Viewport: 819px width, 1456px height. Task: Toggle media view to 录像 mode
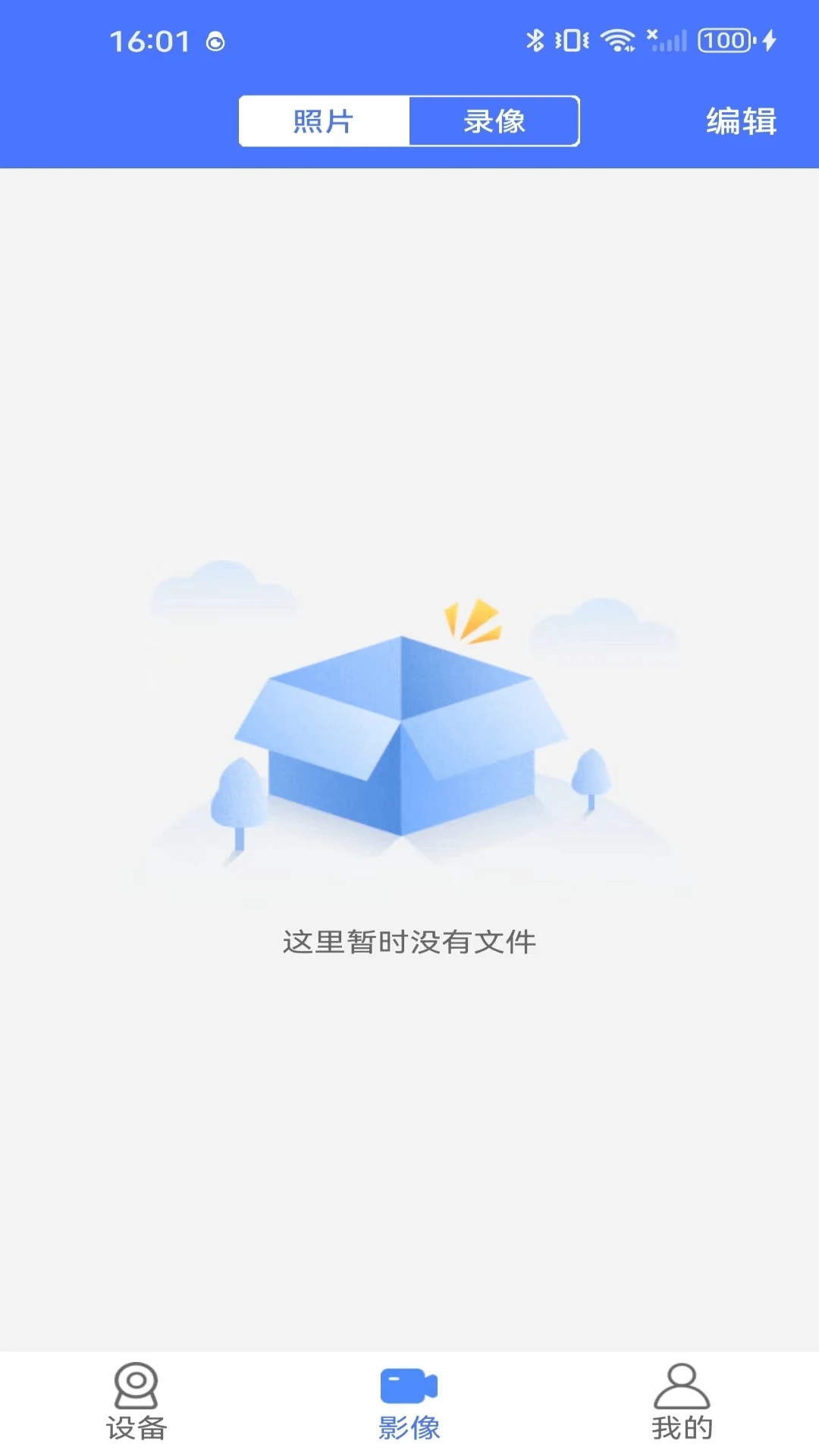click(x=494, y=120)
